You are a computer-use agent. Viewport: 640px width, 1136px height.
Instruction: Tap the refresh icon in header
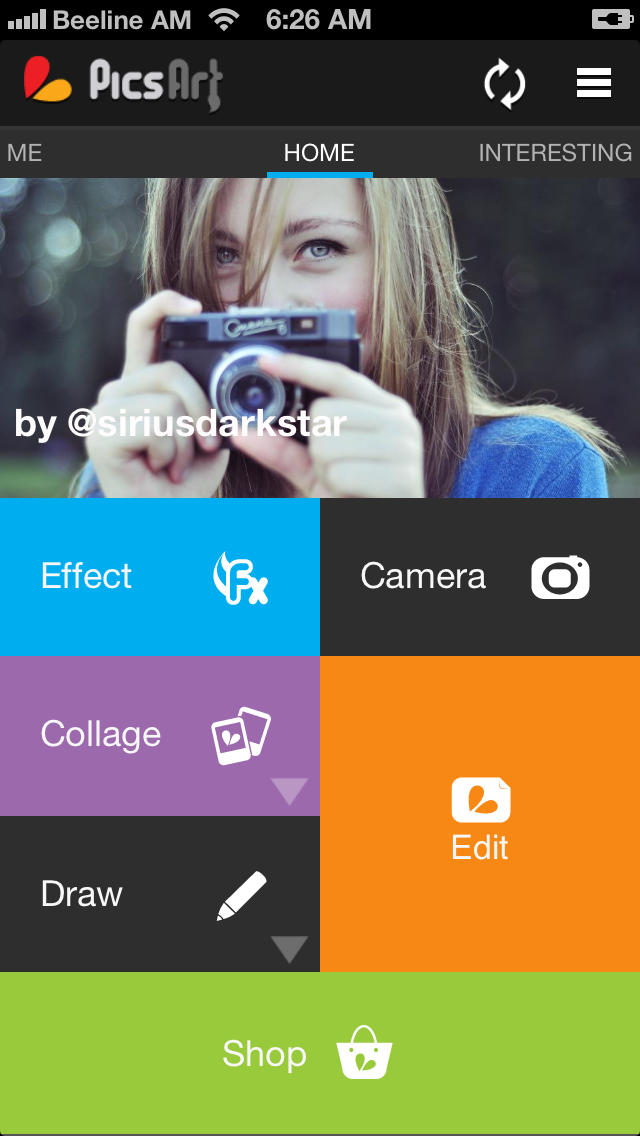click(504, 84)
